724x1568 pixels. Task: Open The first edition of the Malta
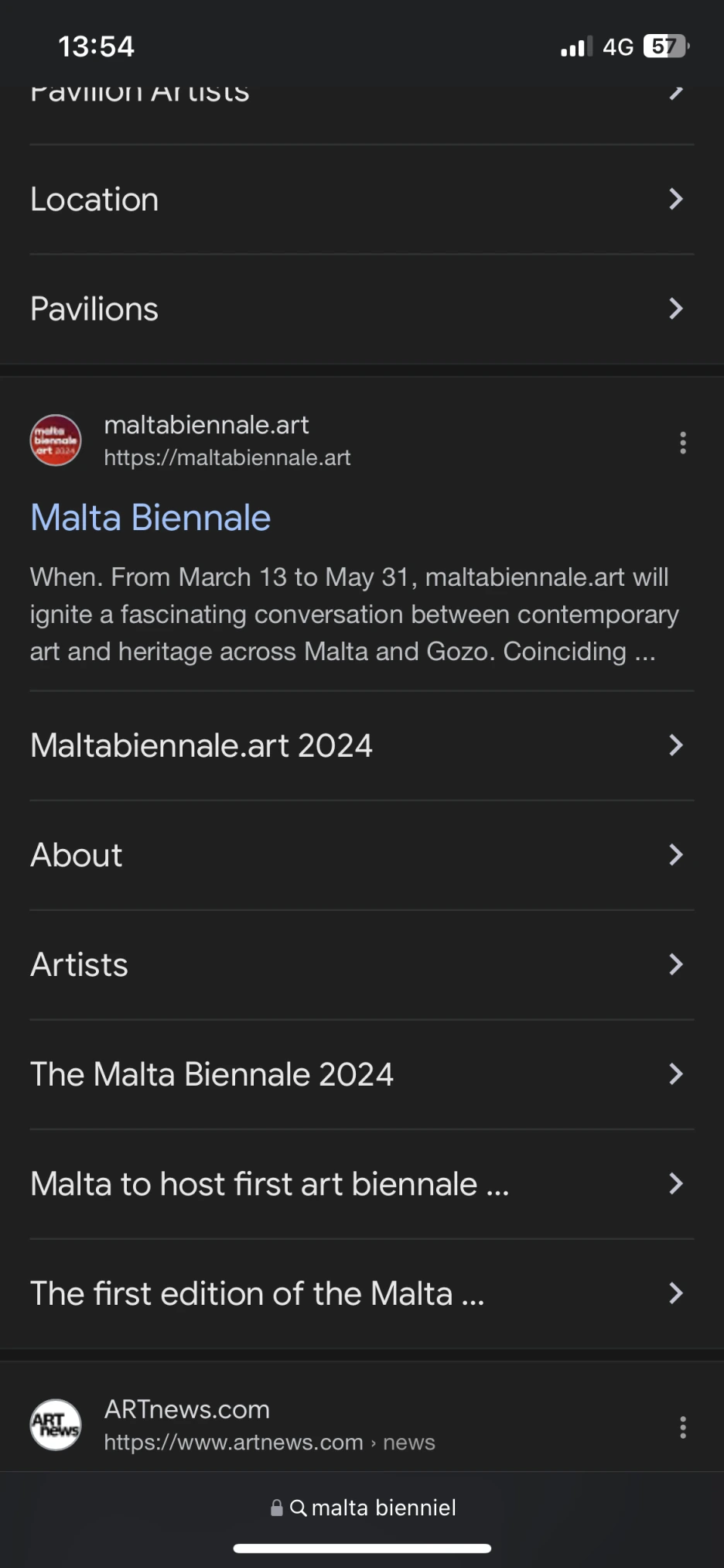point(356,1293)
